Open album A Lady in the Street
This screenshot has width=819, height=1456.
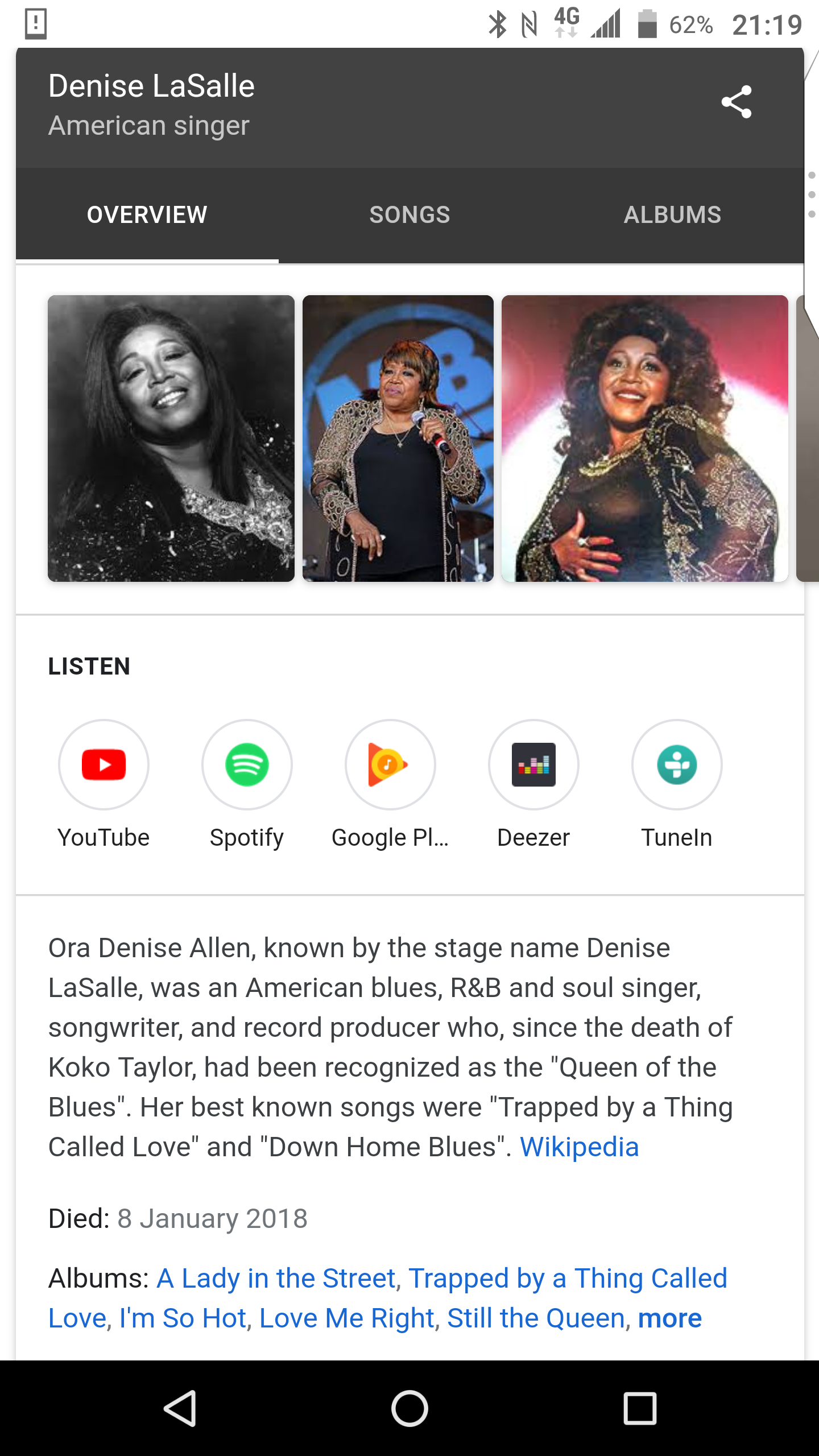pyautogui.click(x=276, y=1279)
